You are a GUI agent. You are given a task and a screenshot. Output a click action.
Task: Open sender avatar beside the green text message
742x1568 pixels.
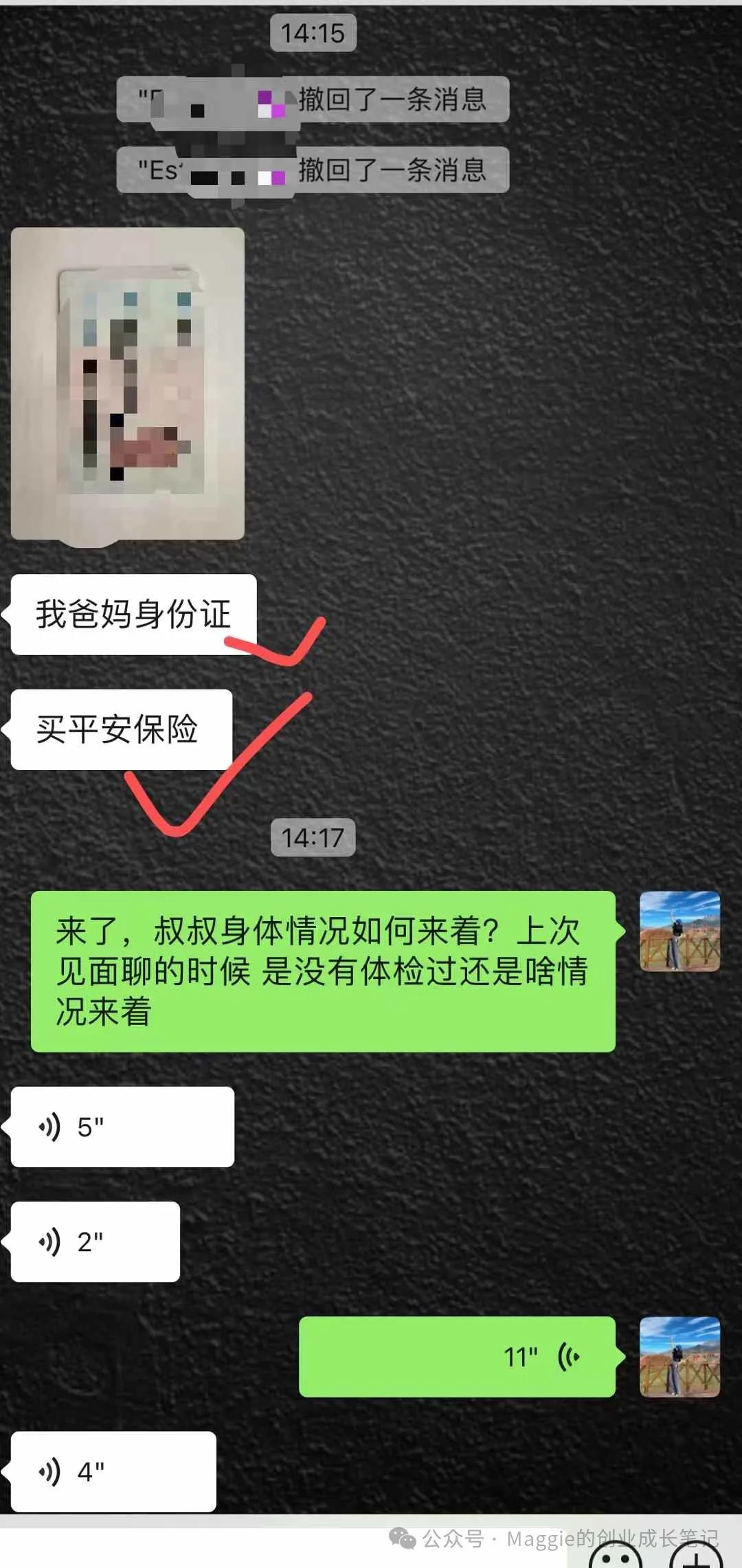tap(679, 931)
